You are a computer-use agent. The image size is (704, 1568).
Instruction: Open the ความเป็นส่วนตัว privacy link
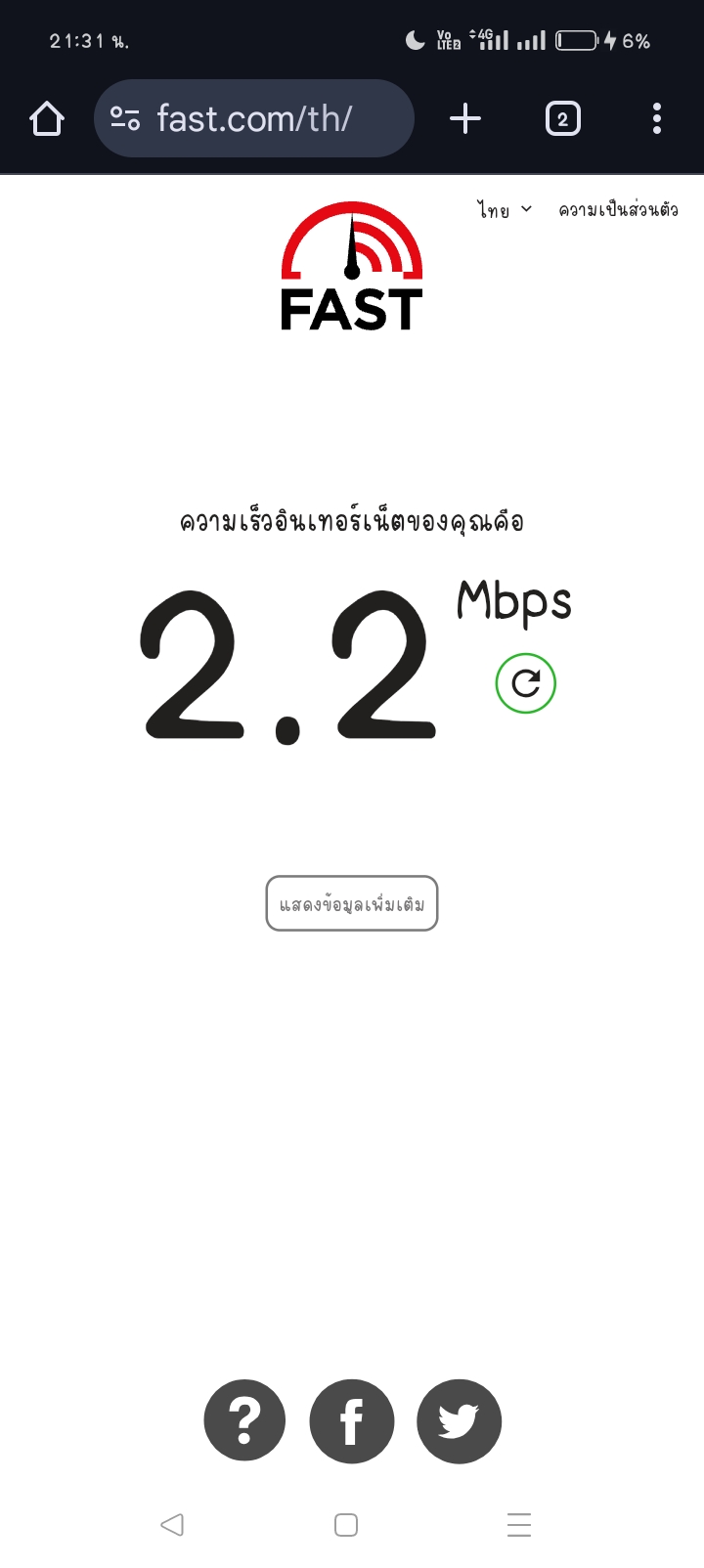[x=618, y=210]
